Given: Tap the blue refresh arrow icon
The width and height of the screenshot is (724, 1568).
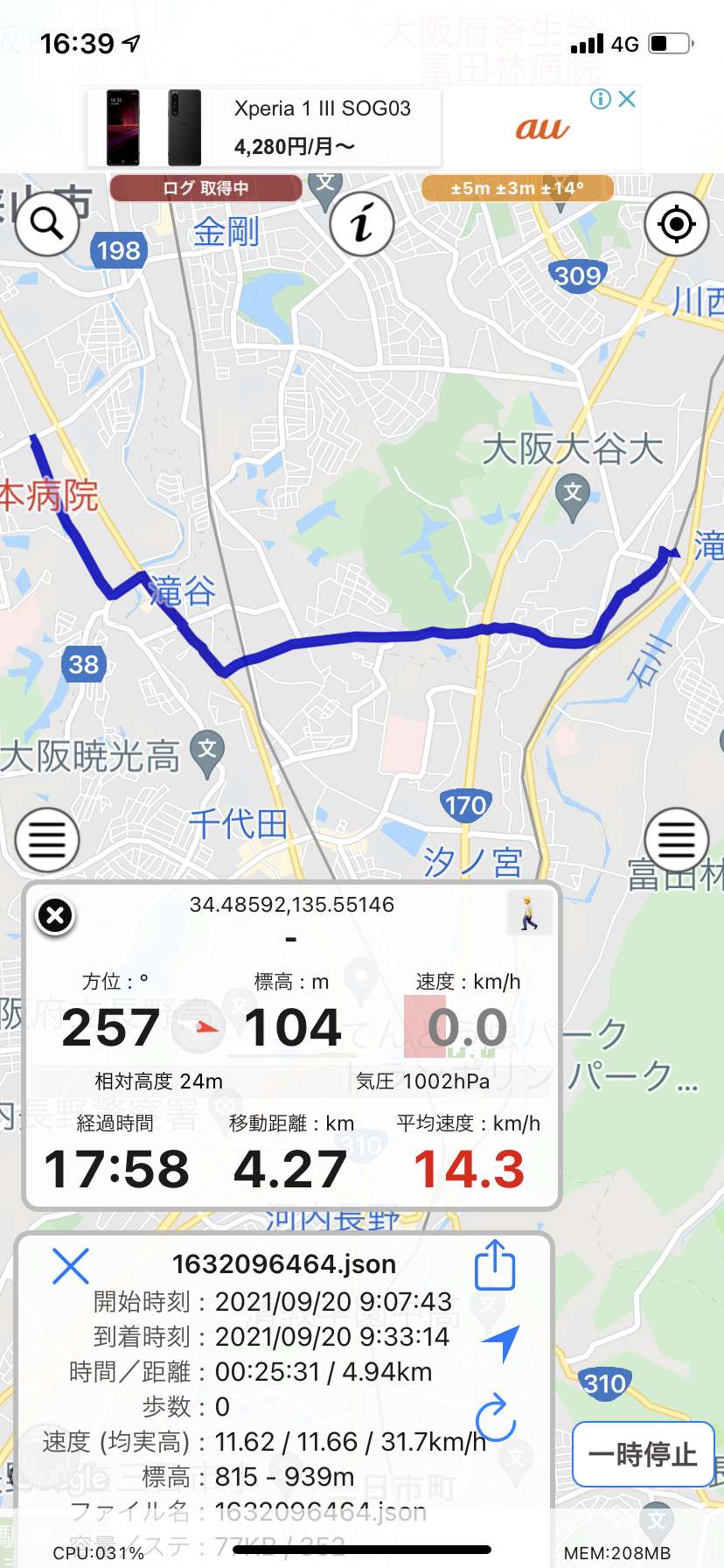Looking at the screenshot, I should tap(496, 1417).
